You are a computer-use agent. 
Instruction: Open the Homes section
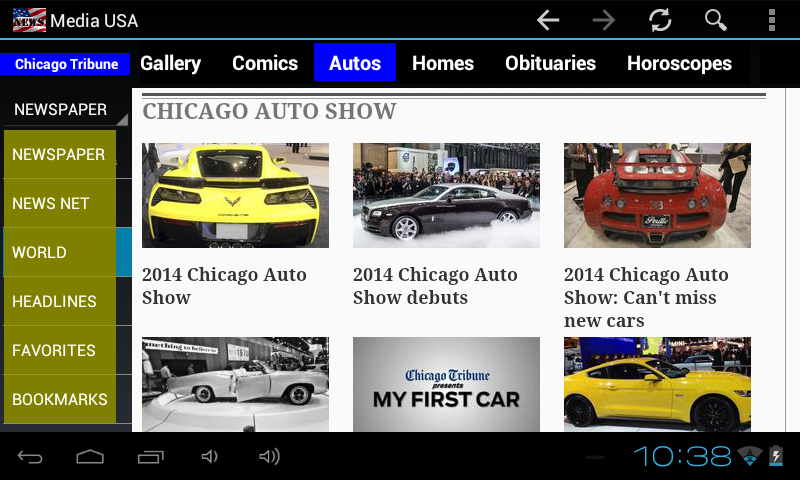coord(442,63)
